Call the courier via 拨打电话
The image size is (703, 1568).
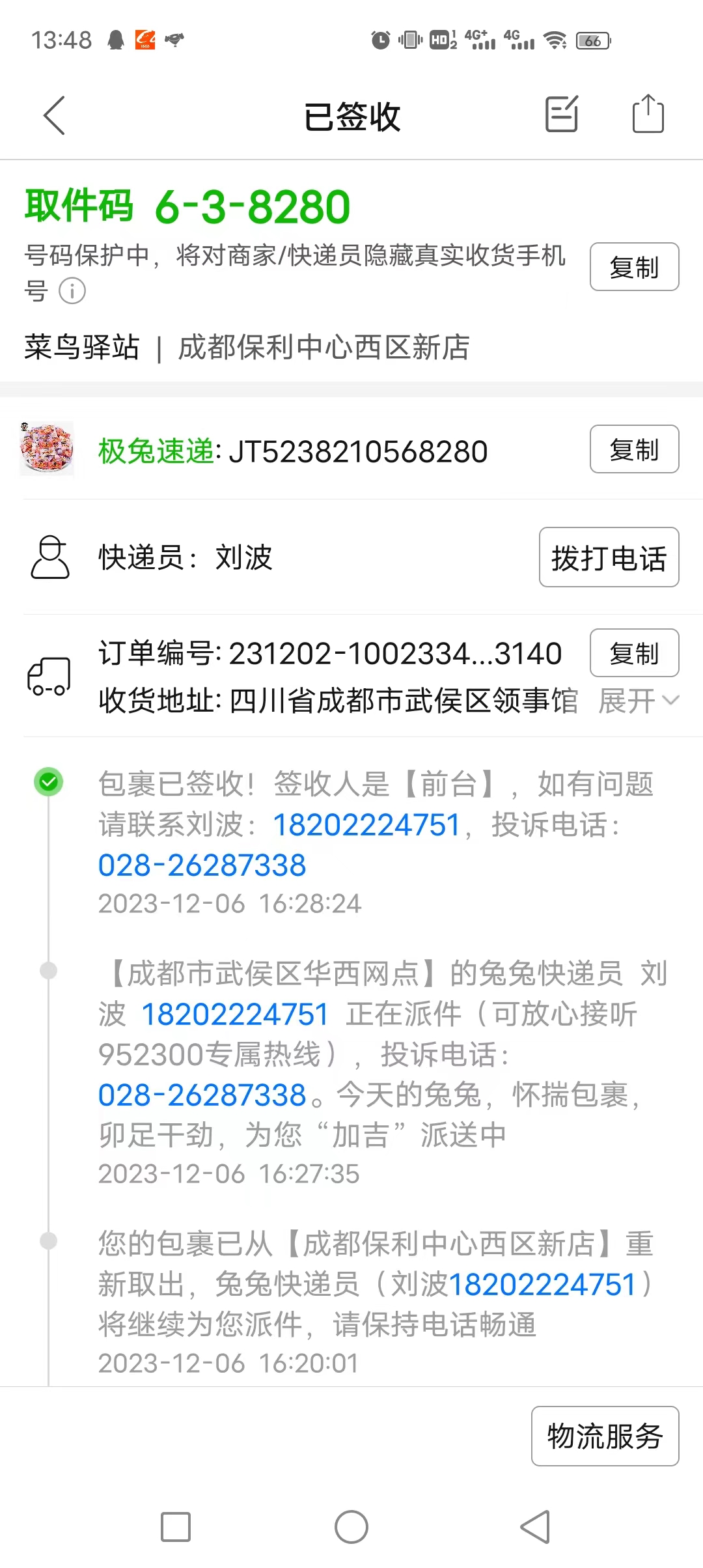pyautogui.click(x=609, y=557)
